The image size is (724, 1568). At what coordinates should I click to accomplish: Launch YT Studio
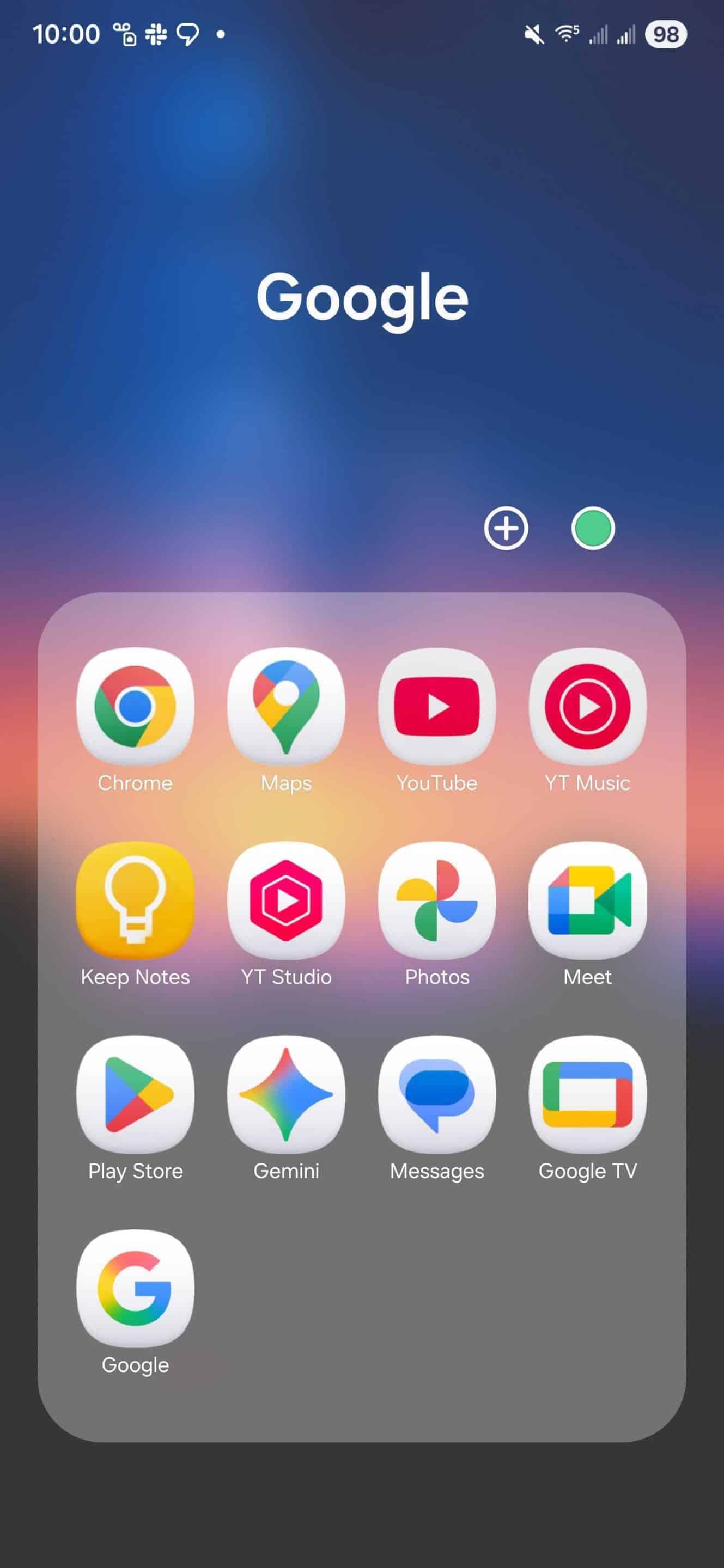(286, 901)
